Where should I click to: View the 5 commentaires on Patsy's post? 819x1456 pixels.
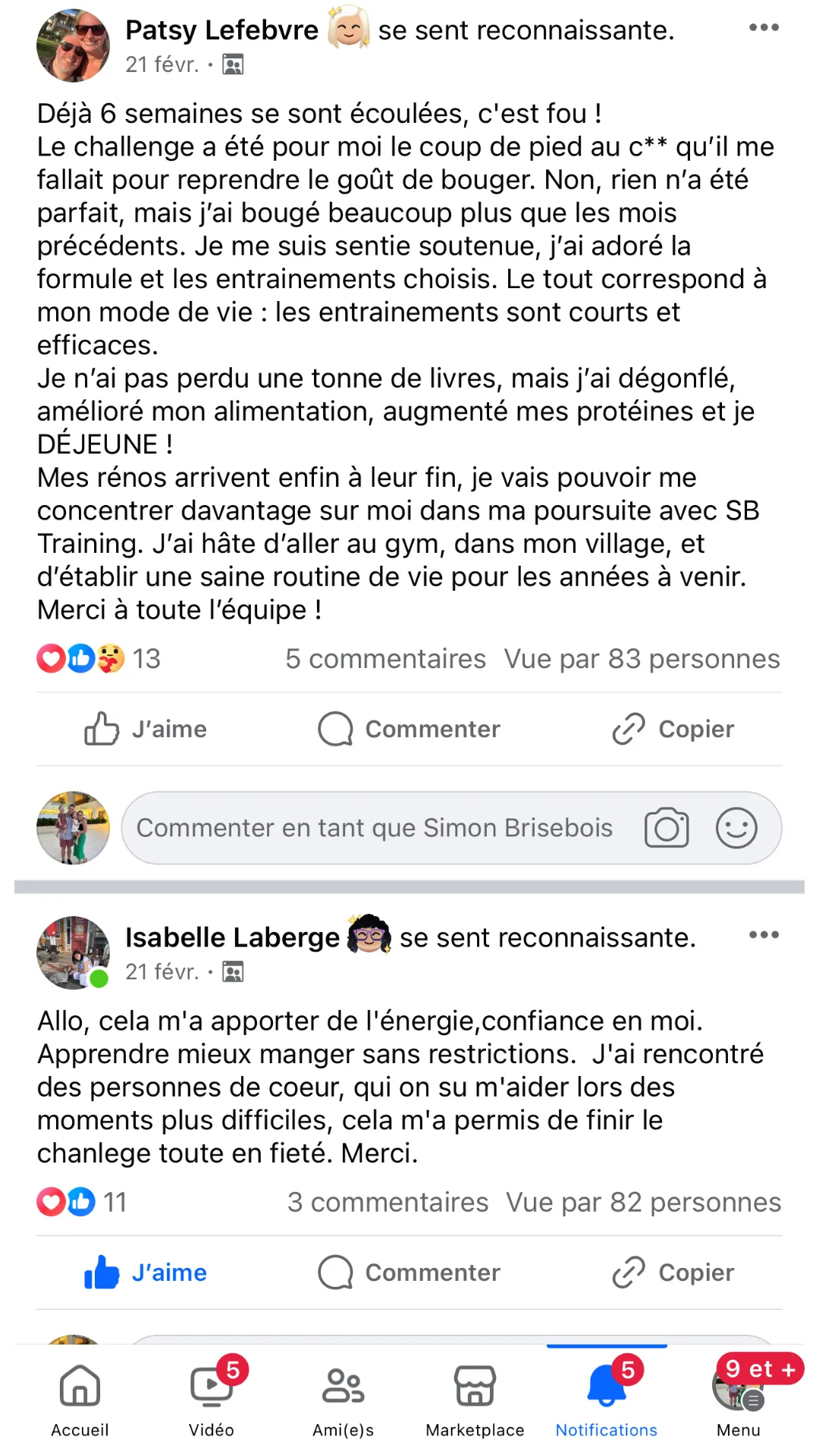385,659
